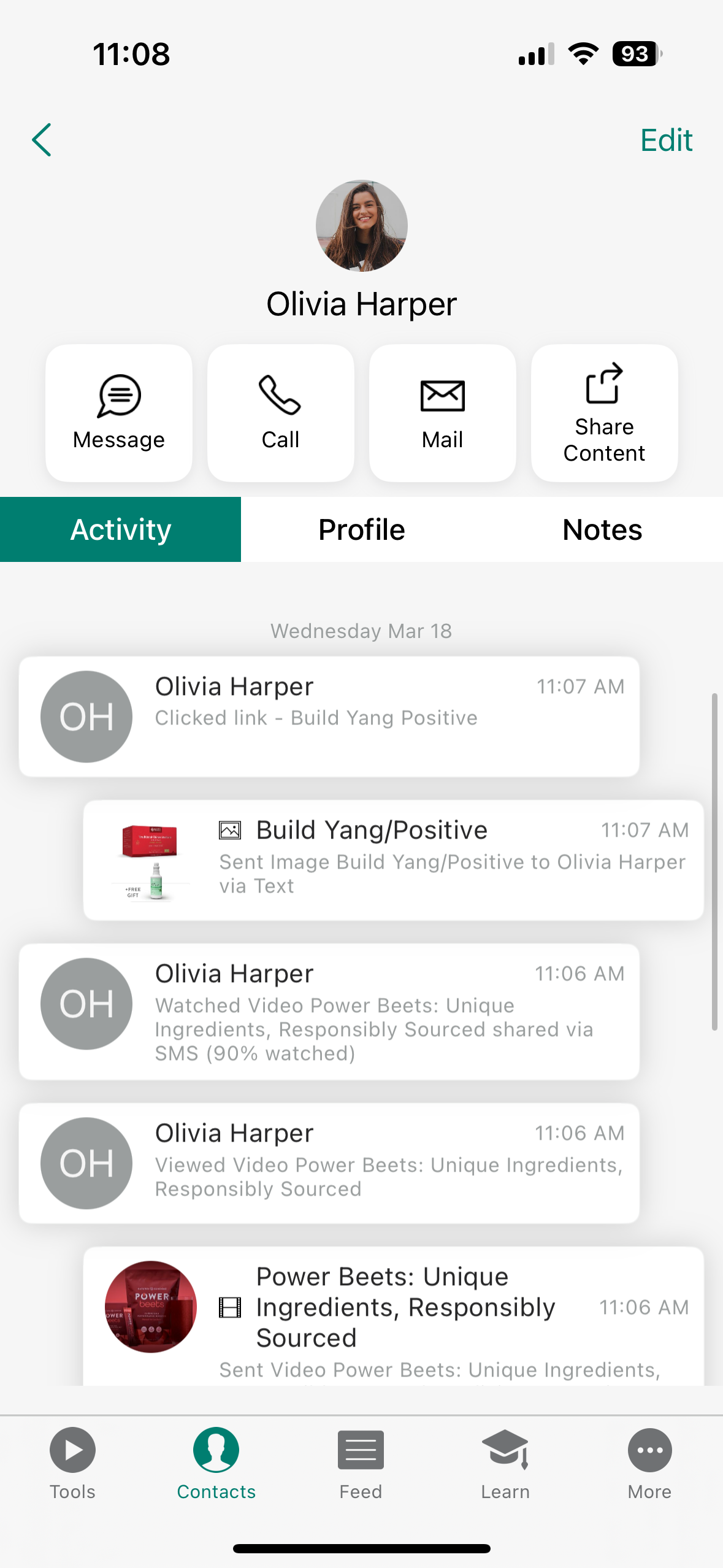Open the Clicked link Build Yang Positive entry

pos(329,717)
